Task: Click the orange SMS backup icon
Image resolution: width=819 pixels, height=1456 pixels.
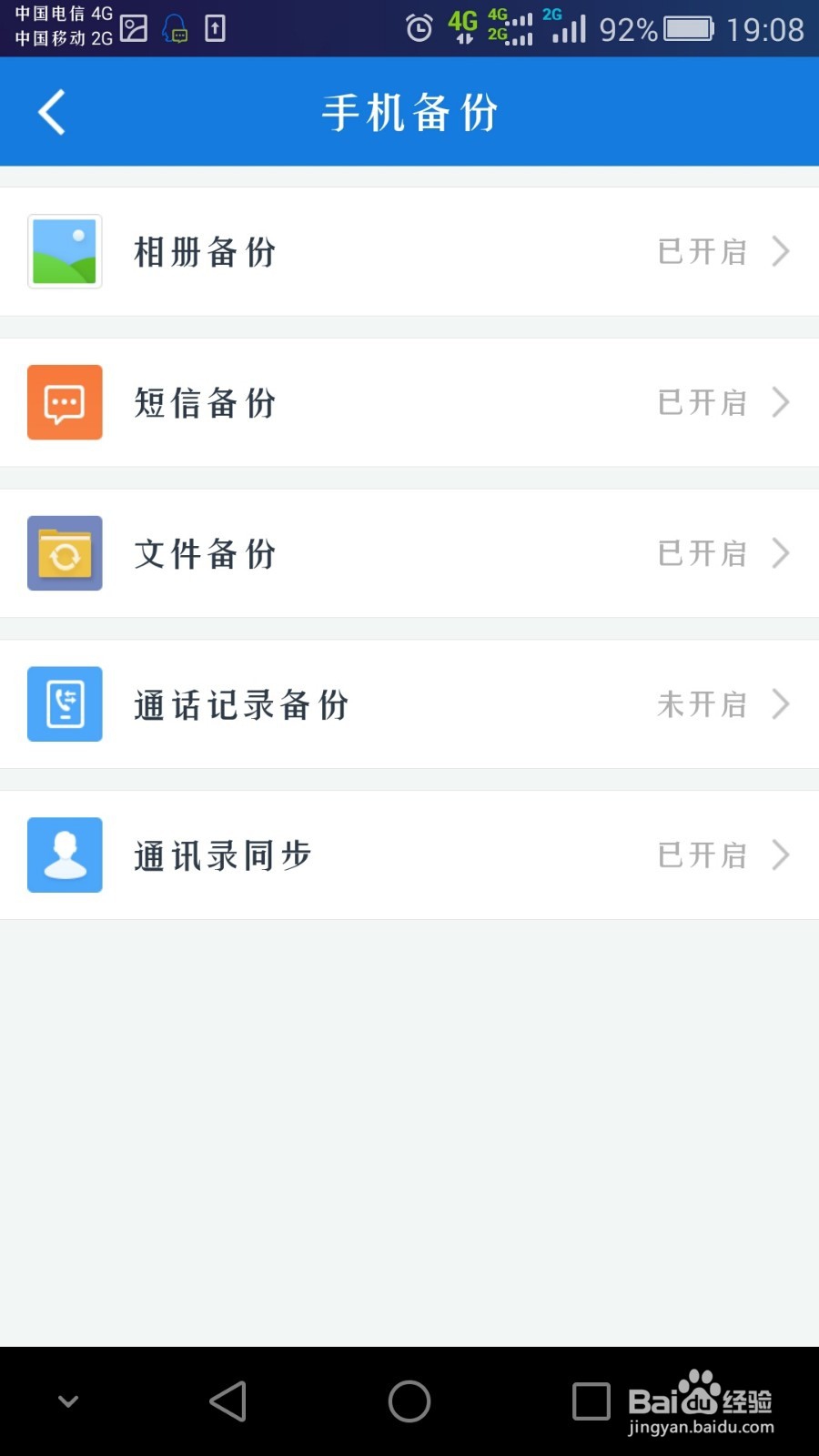Action: 64,403
